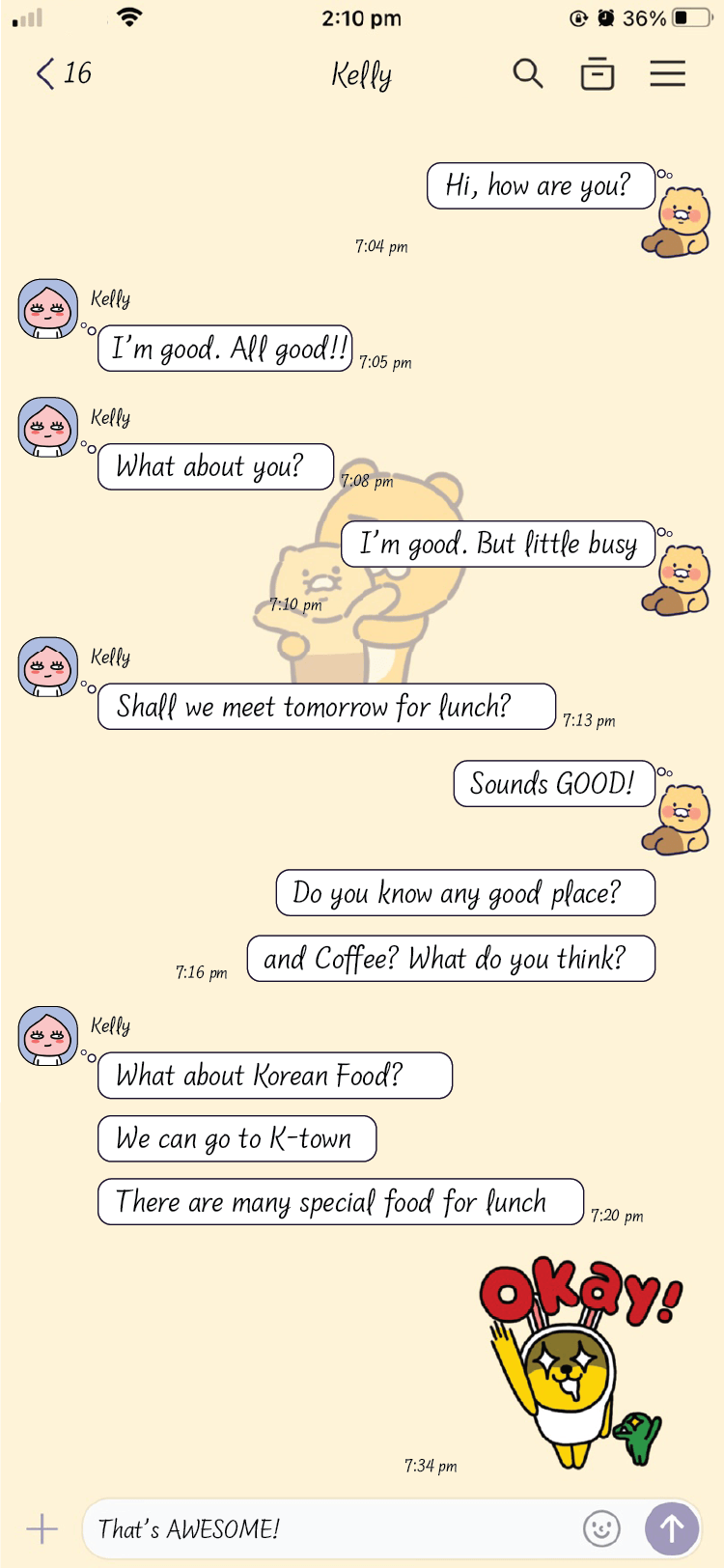Tap the 'We can go to K-town' bubble
724x1568 pixels.
click(237, 1138)
